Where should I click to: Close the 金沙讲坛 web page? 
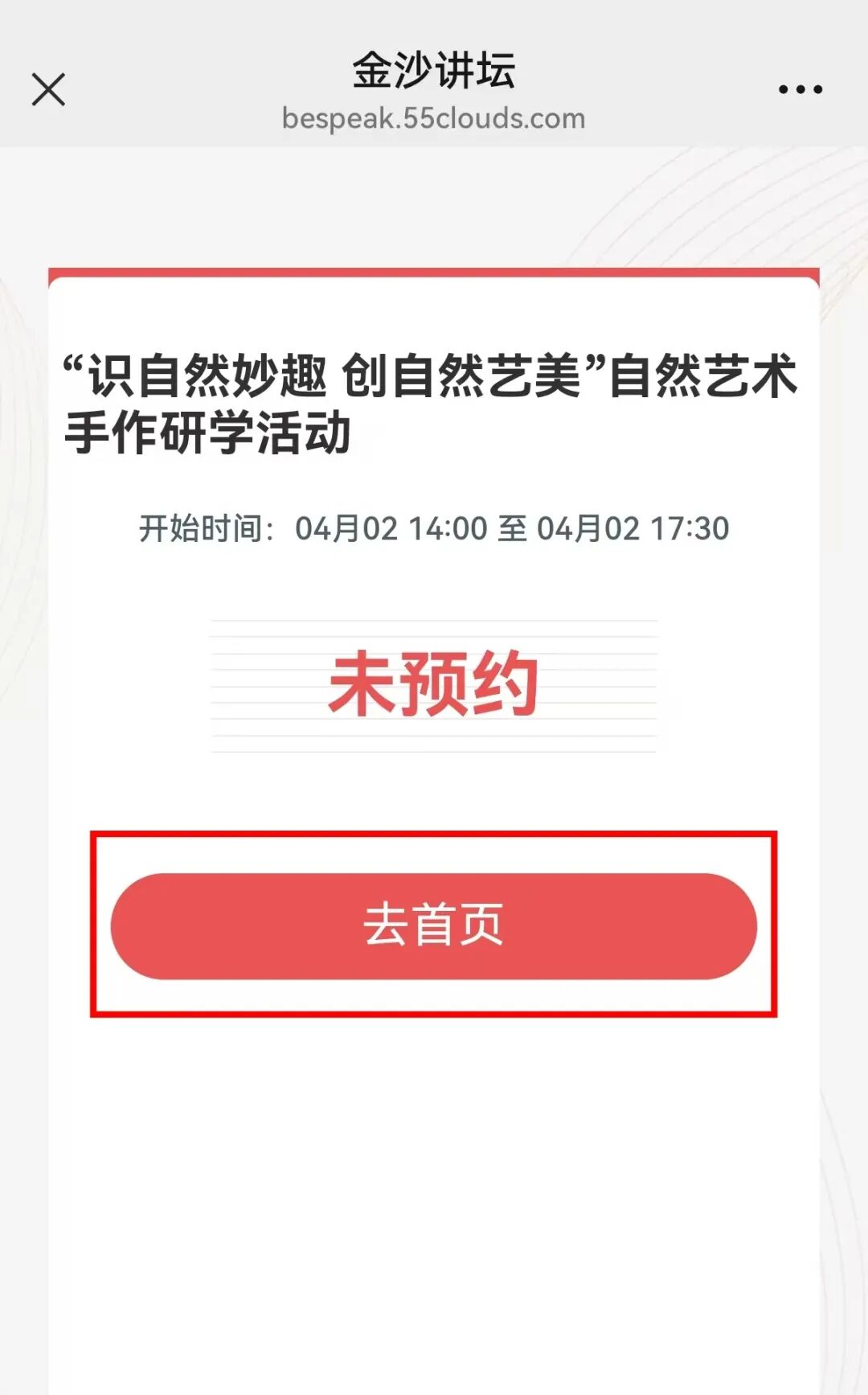coord(48,89)
